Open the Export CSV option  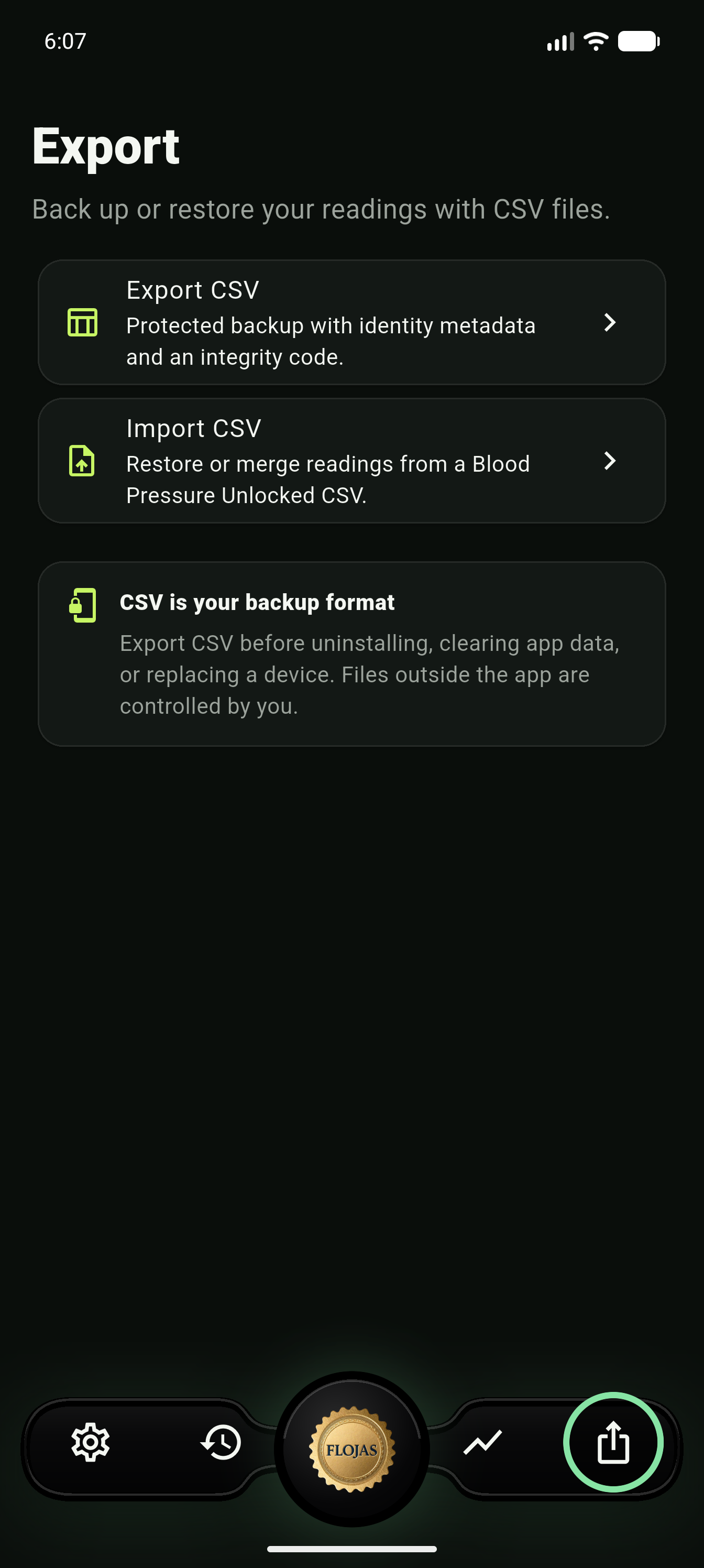[x=351, y=323]
